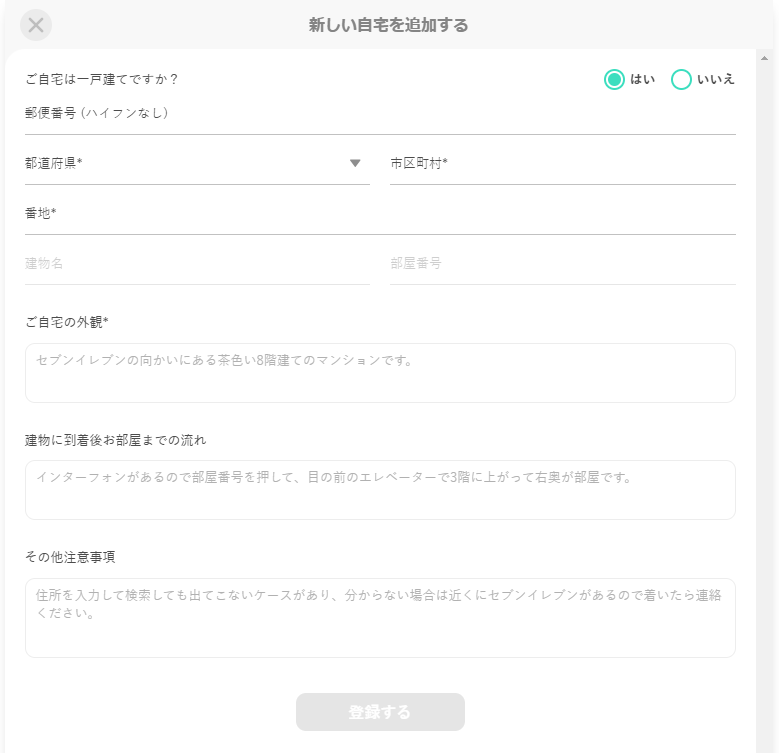Image resolution: width=779 pixels, height=753 pixels.
Task: Tap the 登録する register button
Action: (380, 712)
